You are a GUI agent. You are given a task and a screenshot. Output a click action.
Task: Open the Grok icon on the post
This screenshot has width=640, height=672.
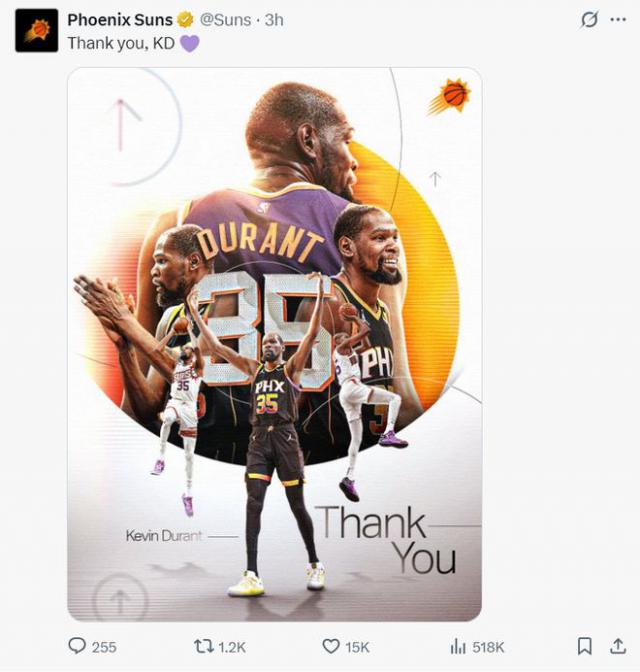click(590, 20)
